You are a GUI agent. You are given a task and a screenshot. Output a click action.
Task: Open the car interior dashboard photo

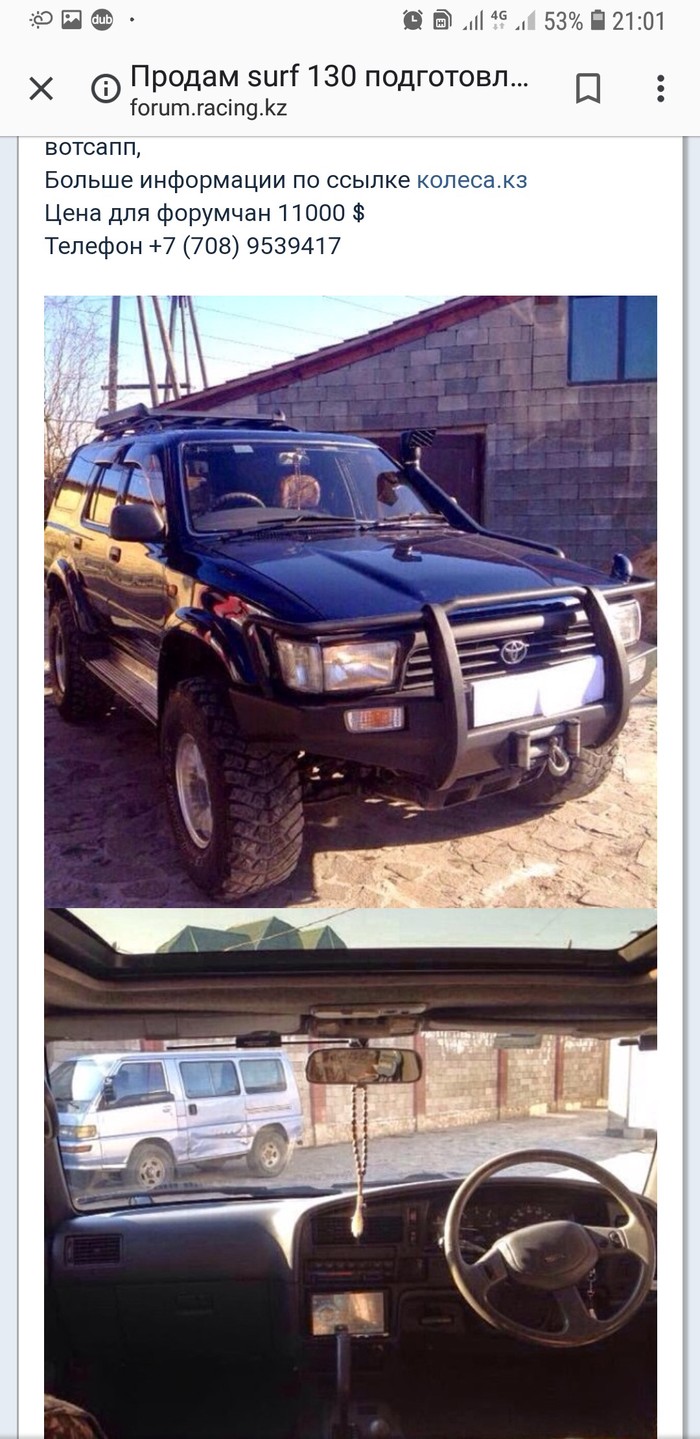(x=350, y=1170)
